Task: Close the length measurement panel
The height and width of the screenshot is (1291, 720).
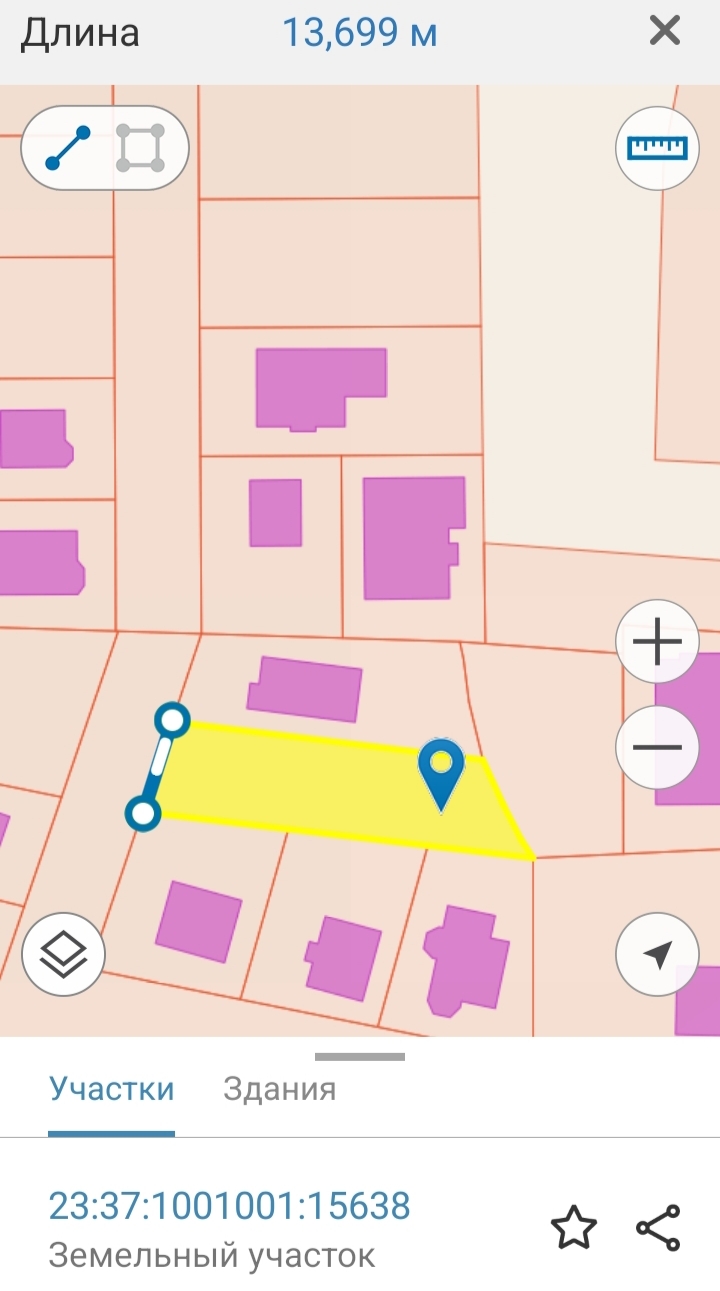Action: (x=665, y=32)
